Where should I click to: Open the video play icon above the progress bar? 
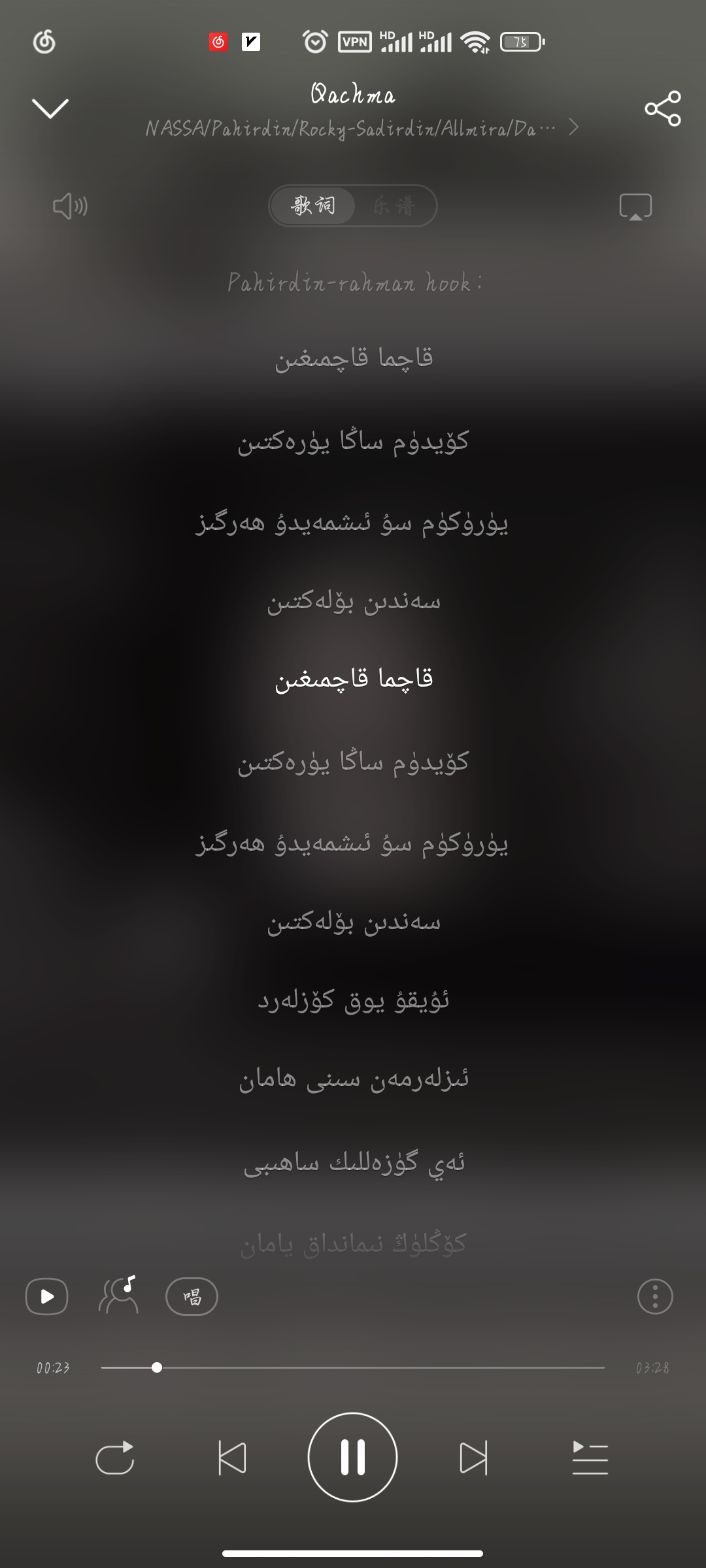pyautogui.click(x=46, y=1296)
